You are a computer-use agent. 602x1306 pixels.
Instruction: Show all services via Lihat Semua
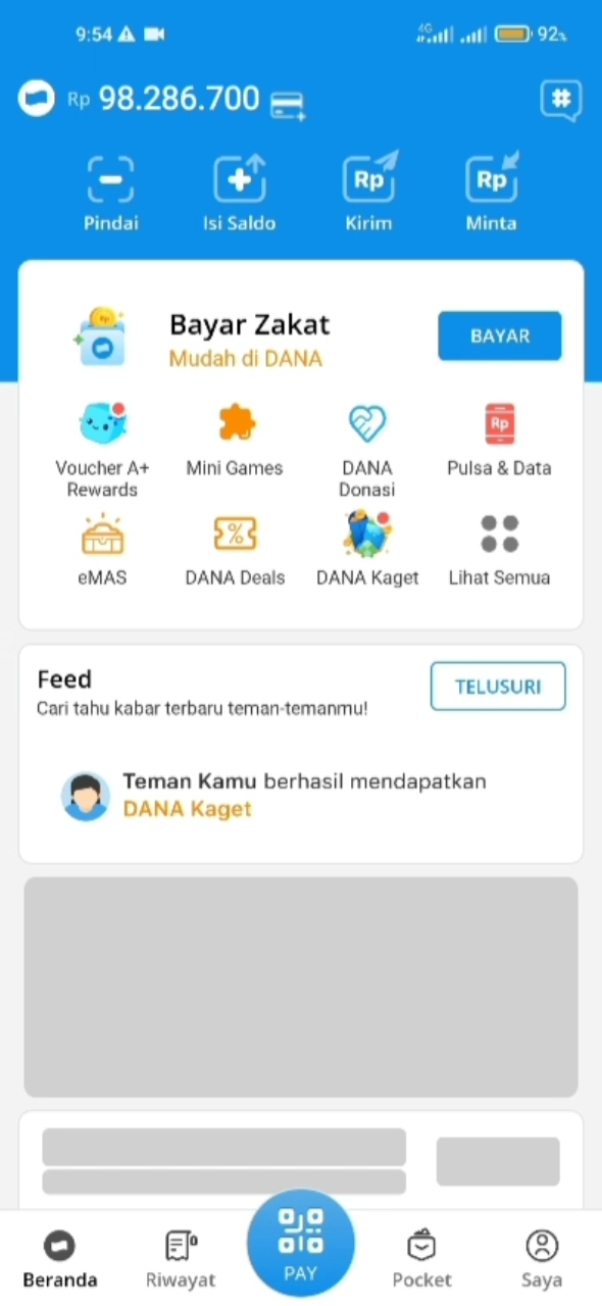coord(499,549)
